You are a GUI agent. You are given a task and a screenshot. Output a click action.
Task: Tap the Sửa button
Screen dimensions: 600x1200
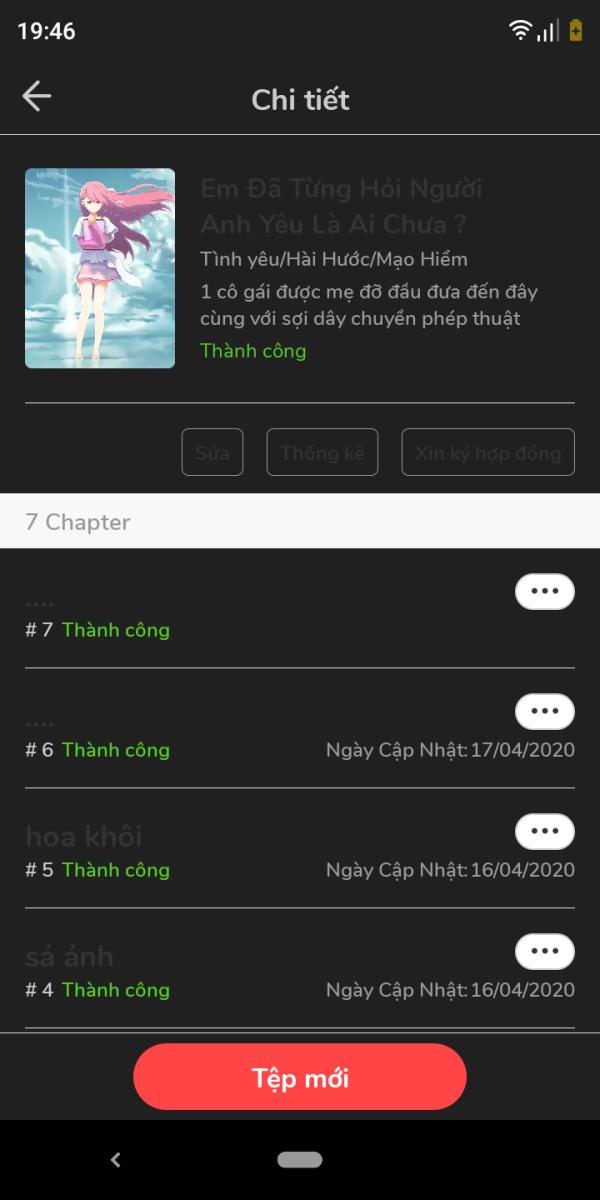point(212,452)
